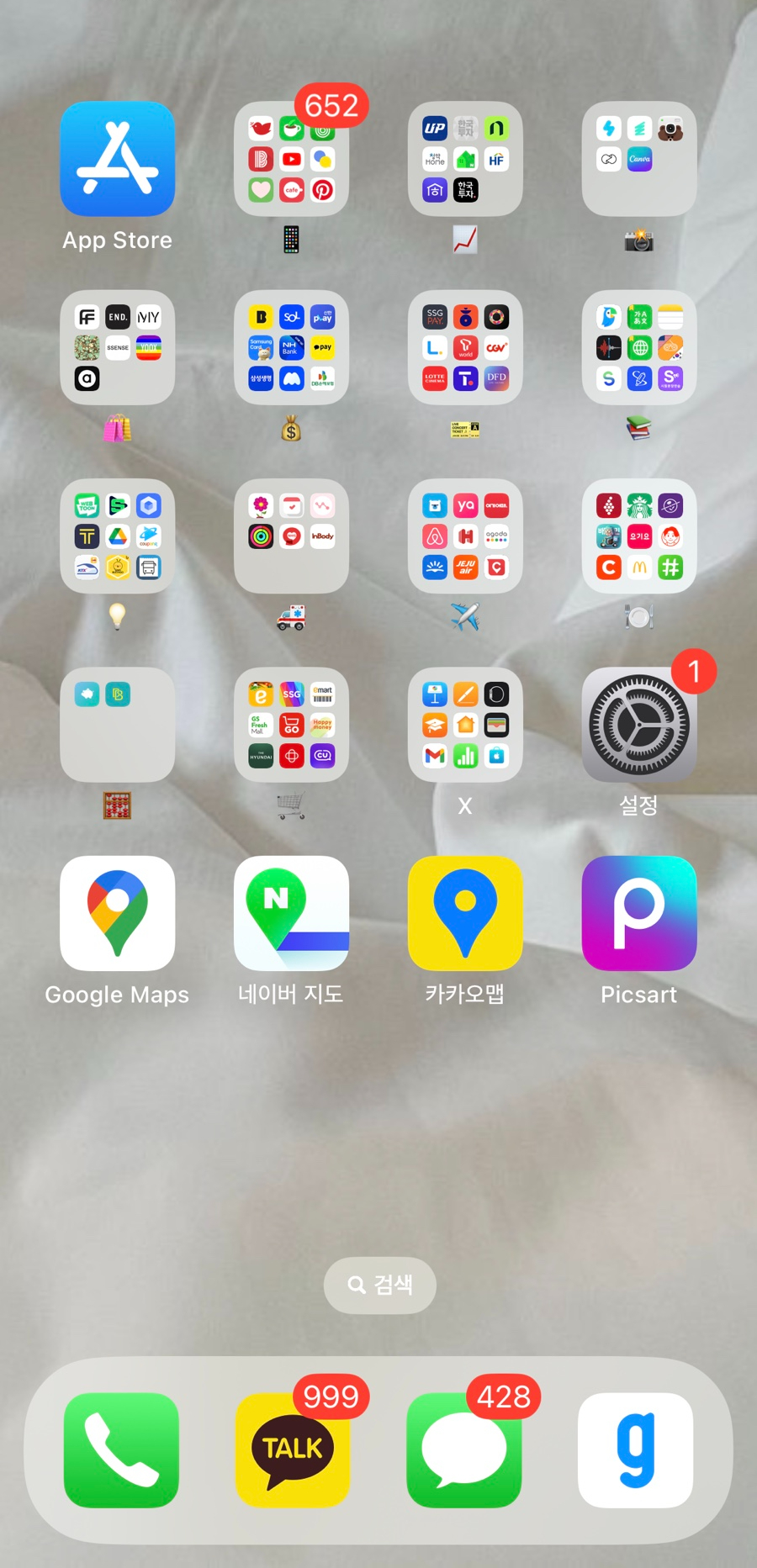The width and height of the screenshot is (757, 1568).
Task: Open the App Store
Action: (x=118, y=159)
